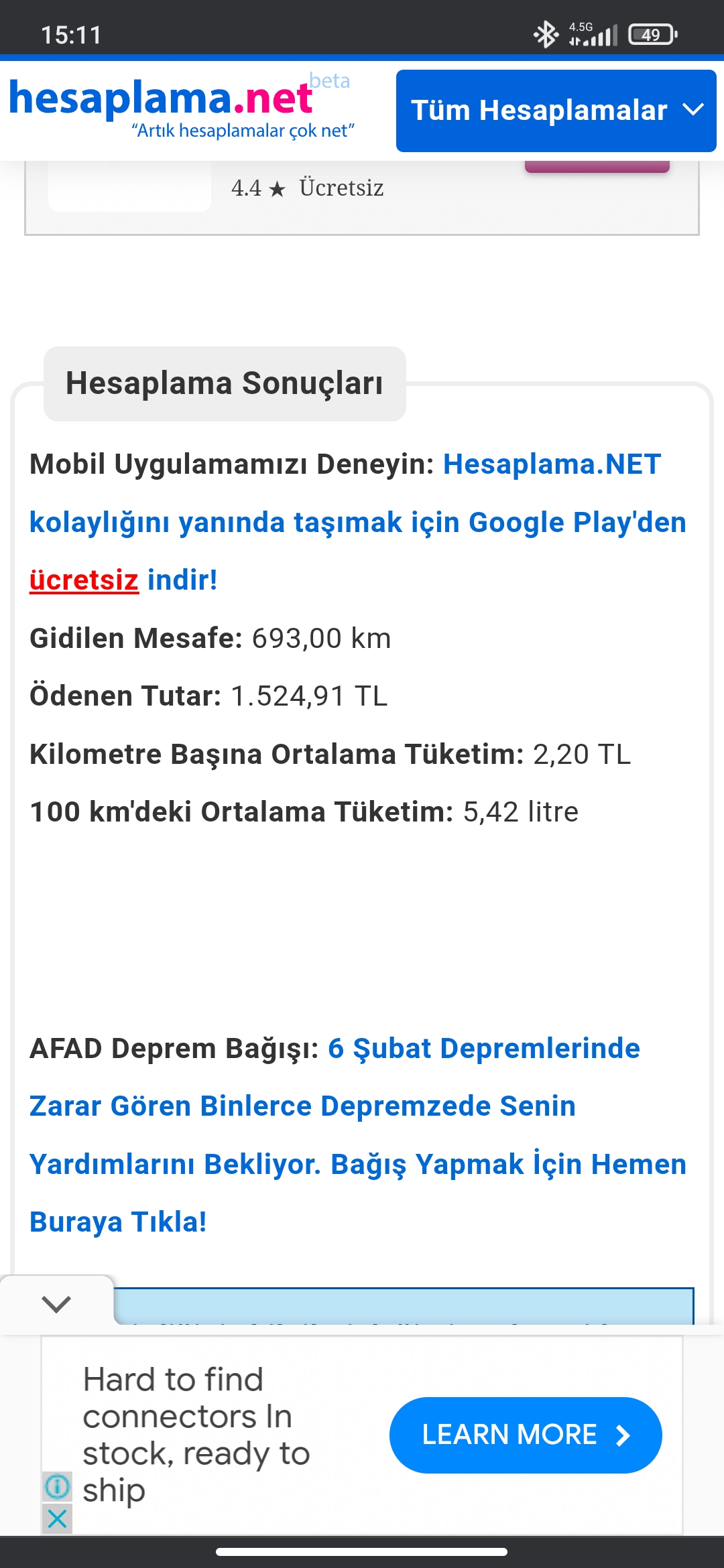This screenshot has width=724, height=1568.
Task: Close the ad with the X icon
Action: pyautogui.click(x=58, y=1518)
